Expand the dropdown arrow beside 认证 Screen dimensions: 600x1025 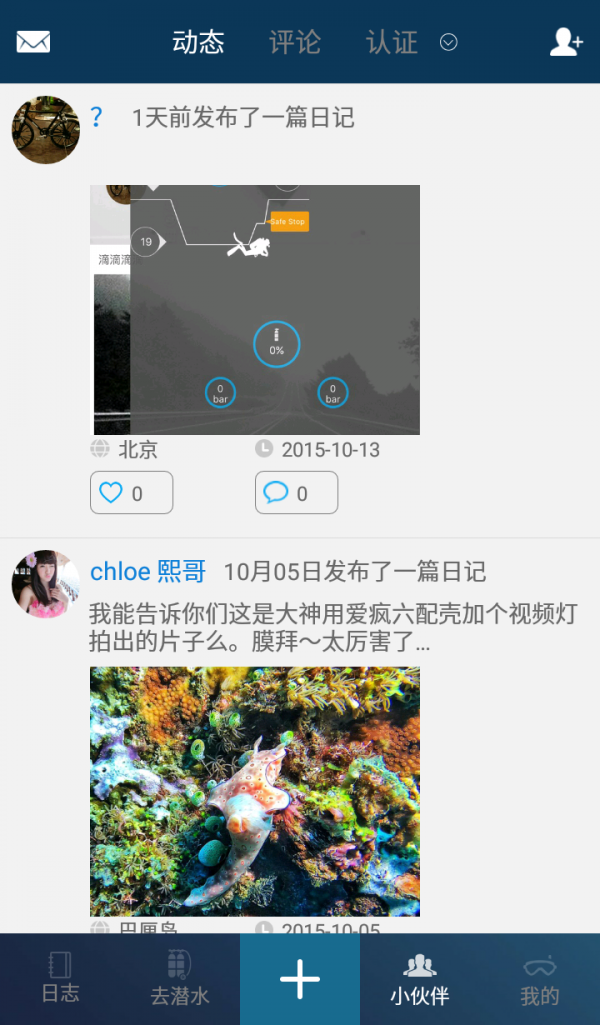tap(449, 42)
